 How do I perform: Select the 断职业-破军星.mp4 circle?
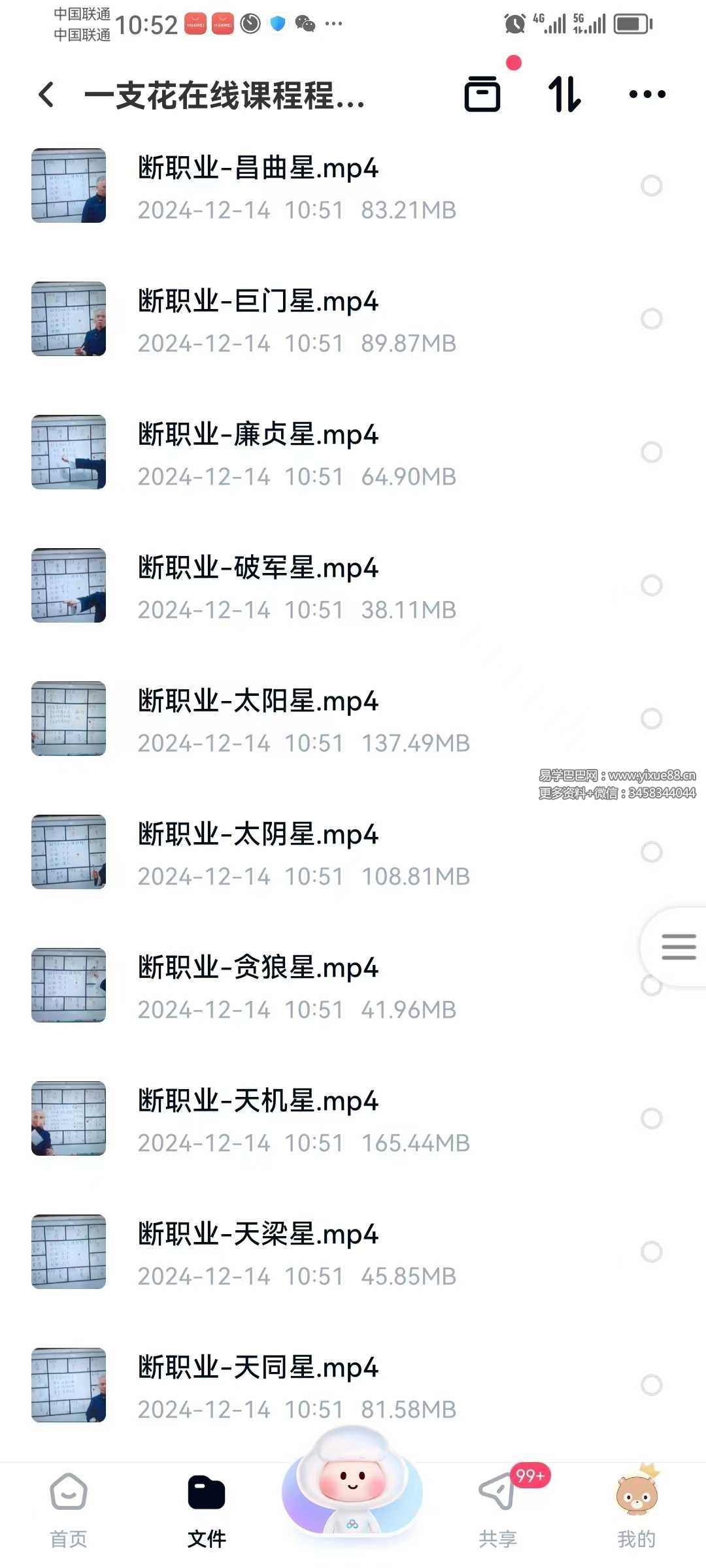point(651,585)
